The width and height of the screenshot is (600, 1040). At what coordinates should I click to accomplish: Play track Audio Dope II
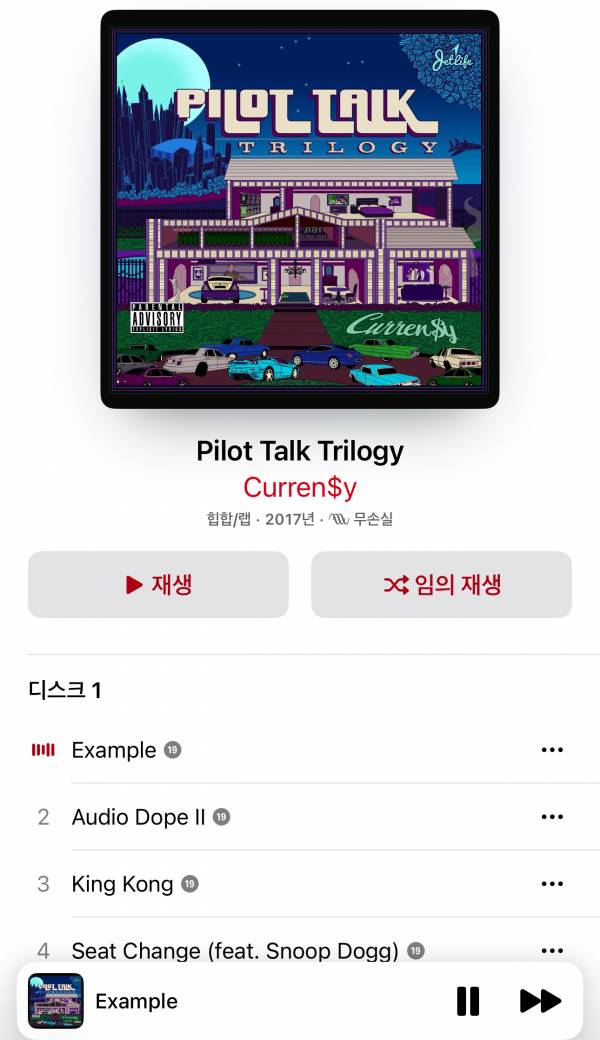138,817
